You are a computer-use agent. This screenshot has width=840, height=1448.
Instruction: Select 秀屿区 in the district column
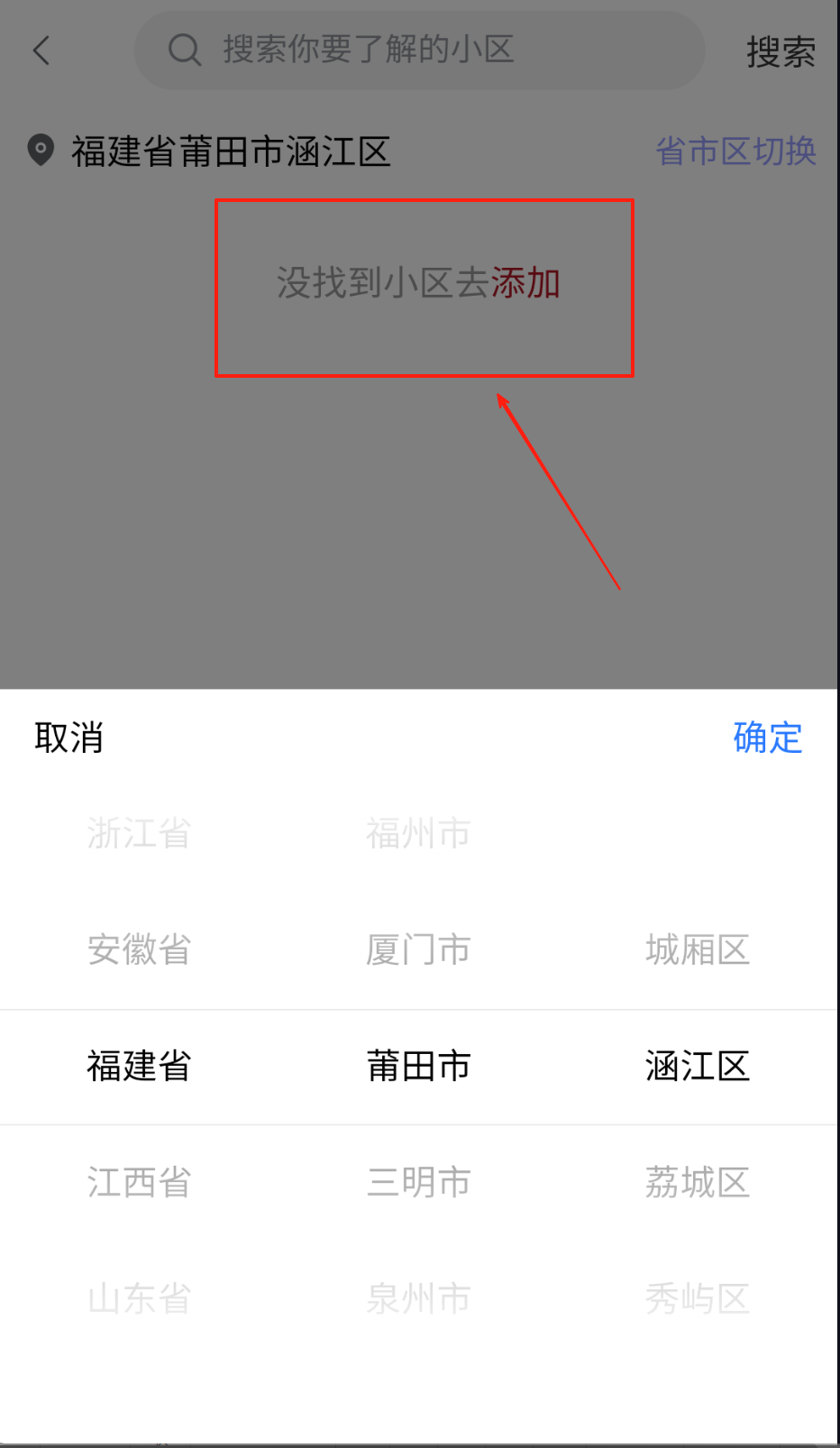click(698, 1298)
